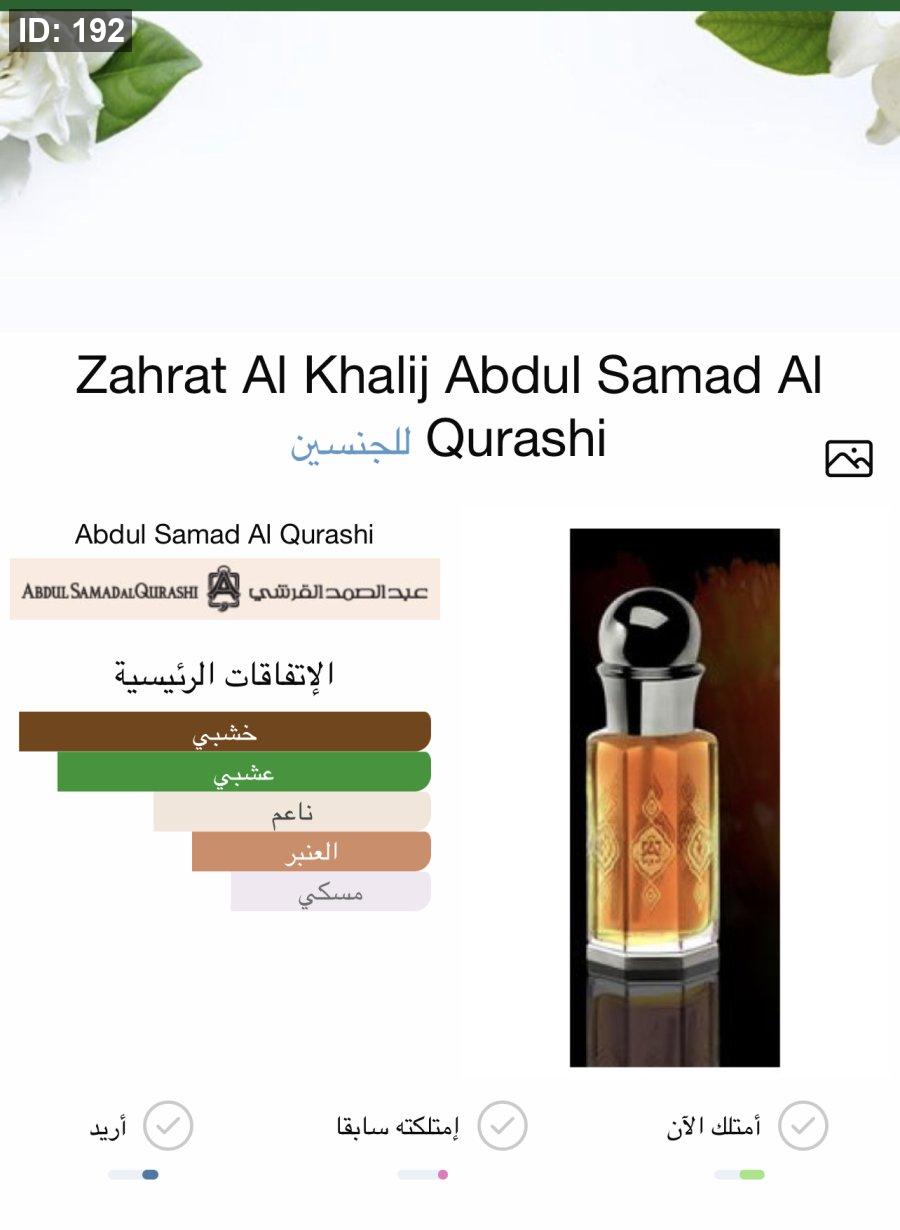Select the 'مسكي' musky accord bar

coord(331,891)
